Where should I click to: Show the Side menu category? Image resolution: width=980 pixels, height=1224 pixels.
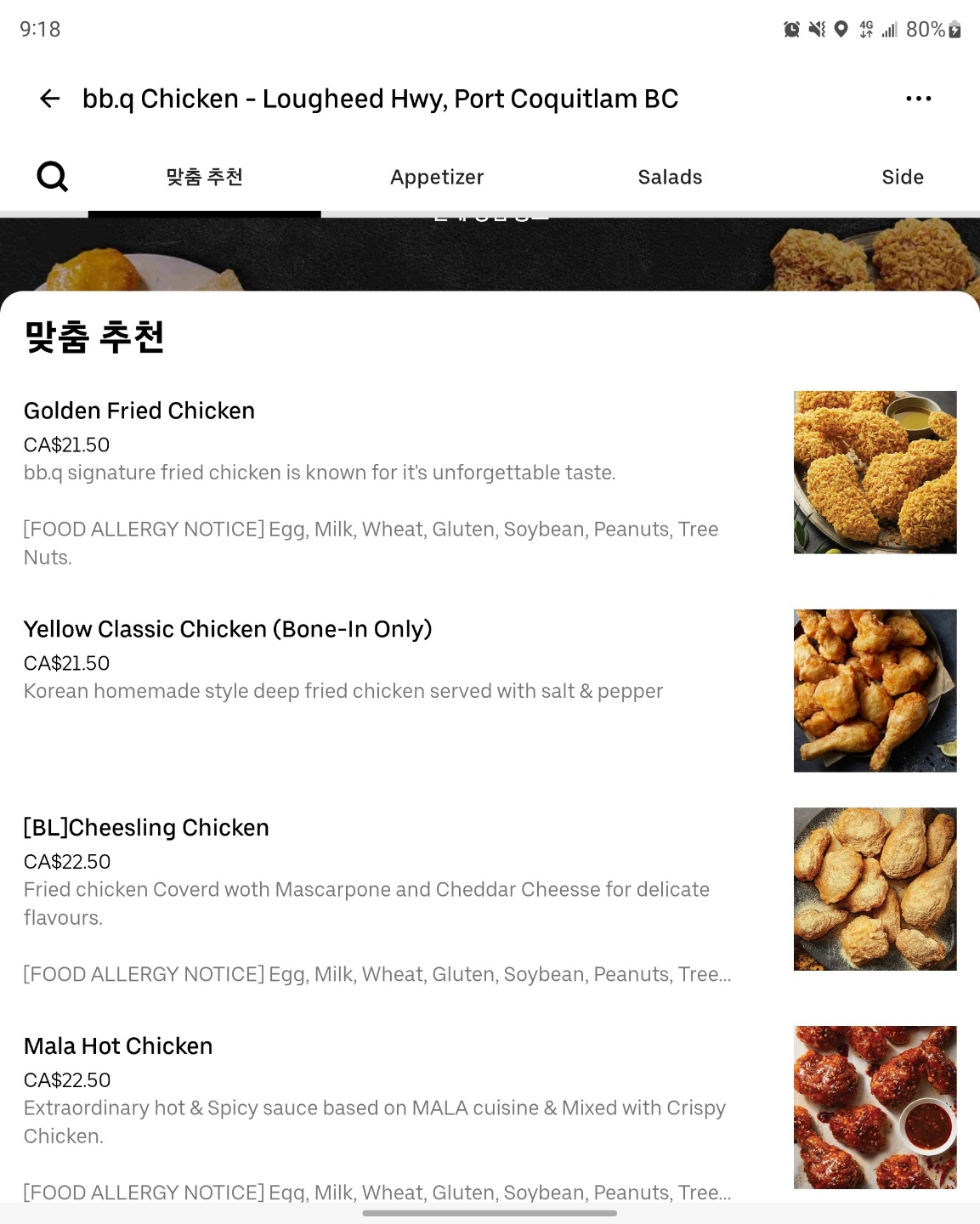[x=902, y=177]
